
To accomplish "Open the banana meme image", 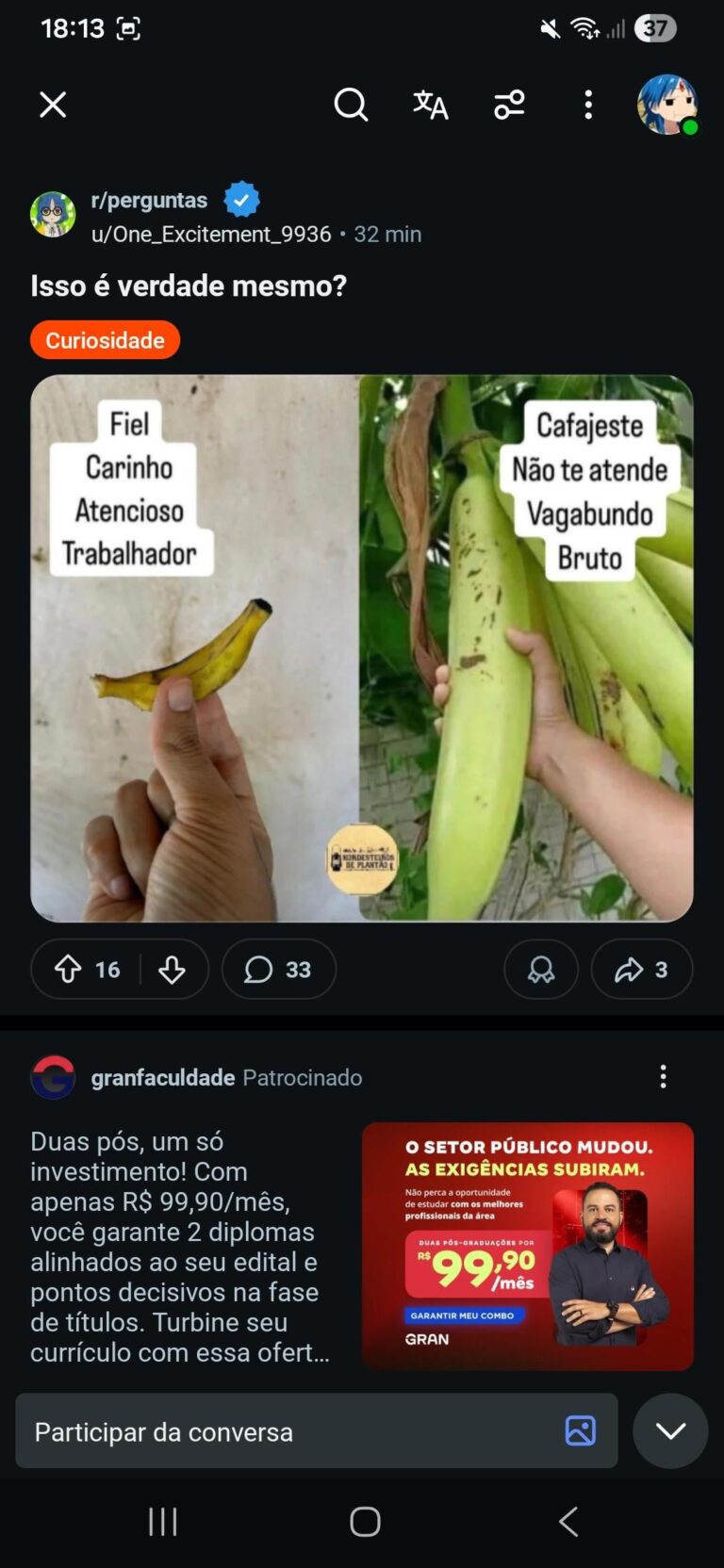I will (x=362, y=648).
